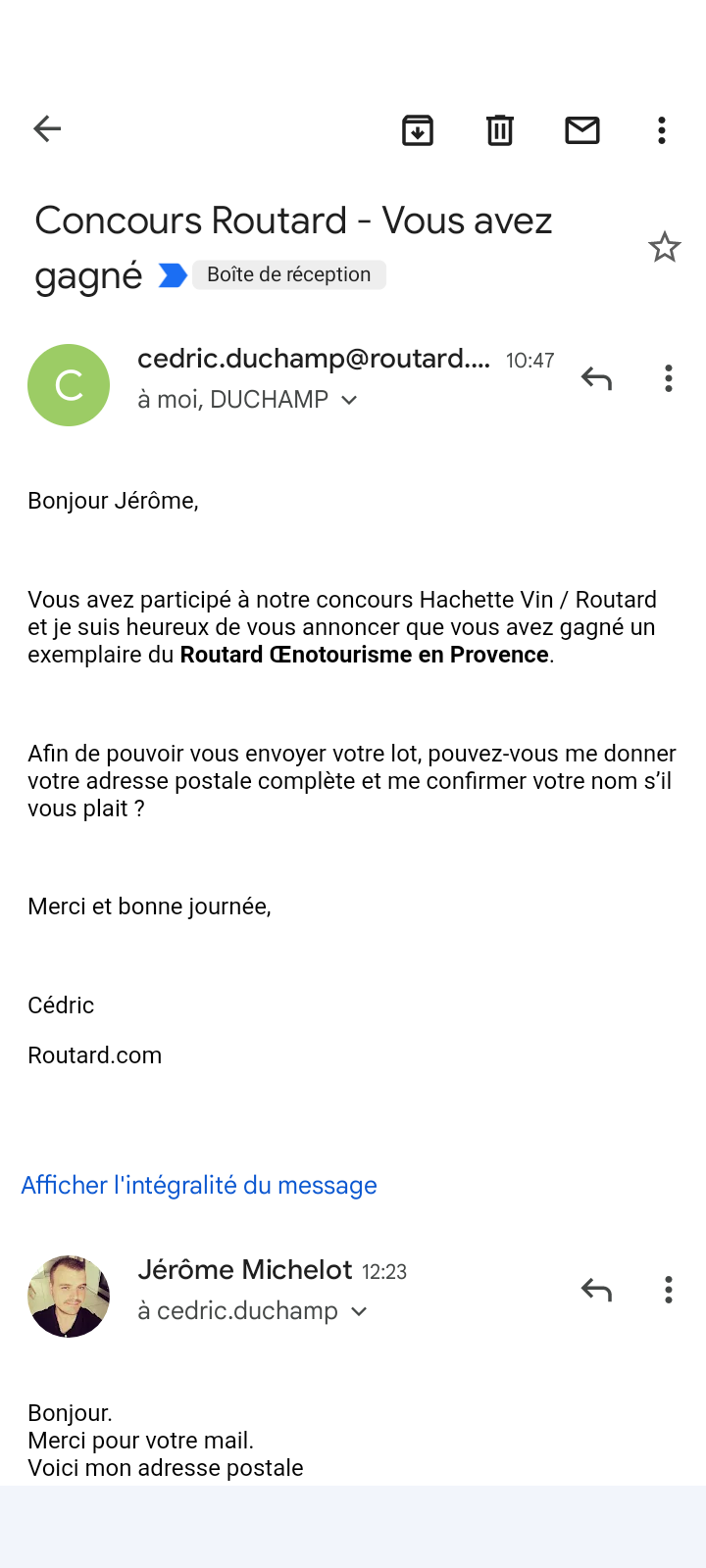Open the top toolbar overflow menu

662,129
